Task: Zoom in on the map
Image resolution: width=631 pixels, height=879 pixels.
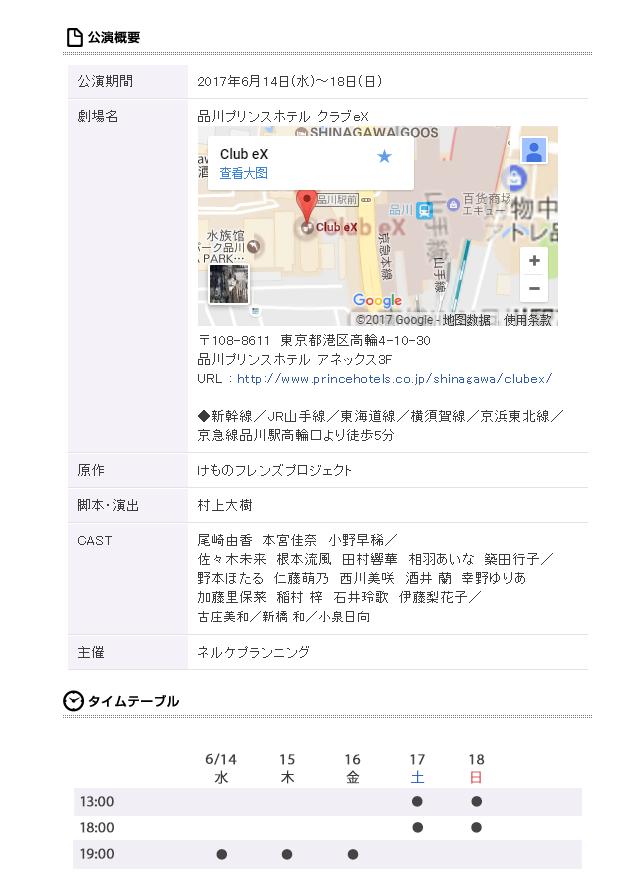Action: (534, 260)
